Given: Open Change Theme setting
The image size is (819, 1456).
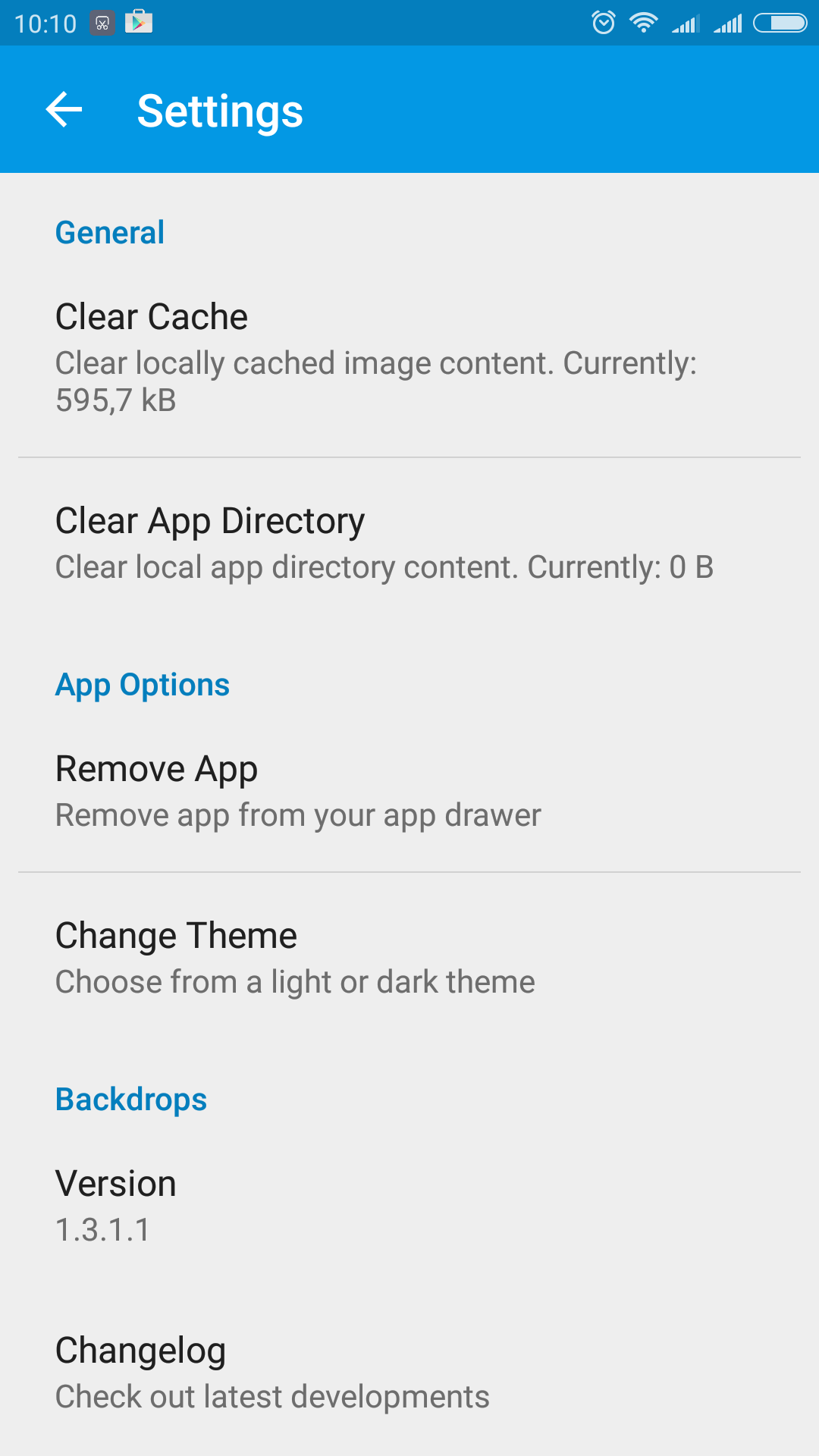Looking at the screenshot, I should (x=409, y=958).
